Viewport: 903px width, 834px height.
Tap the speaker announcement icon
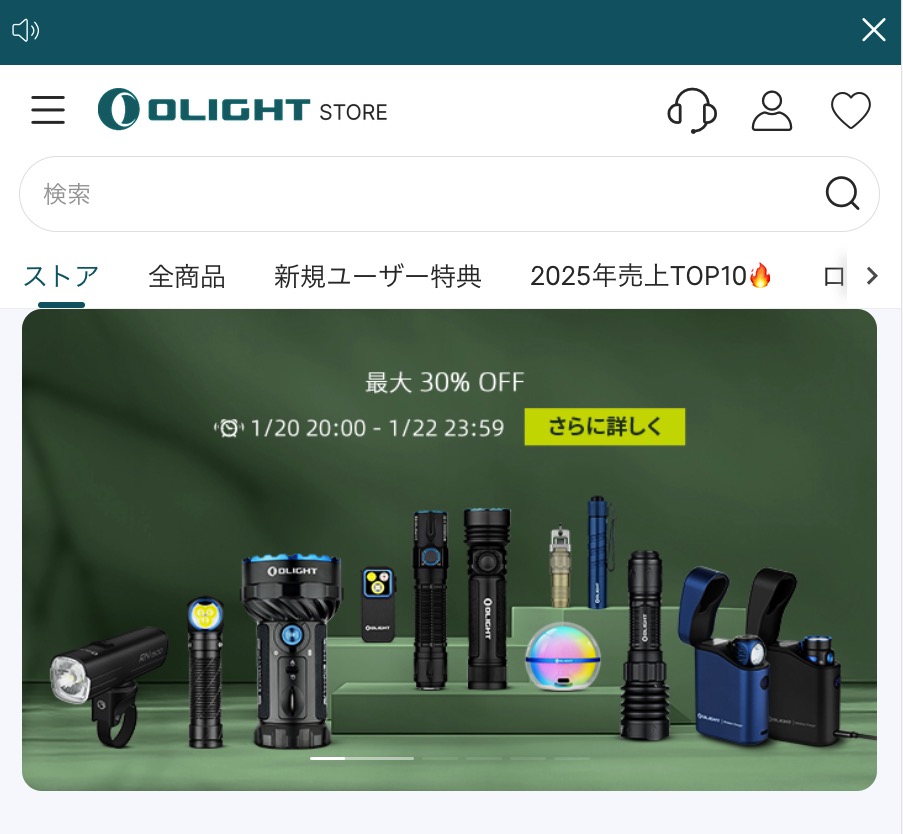(26, 31)
